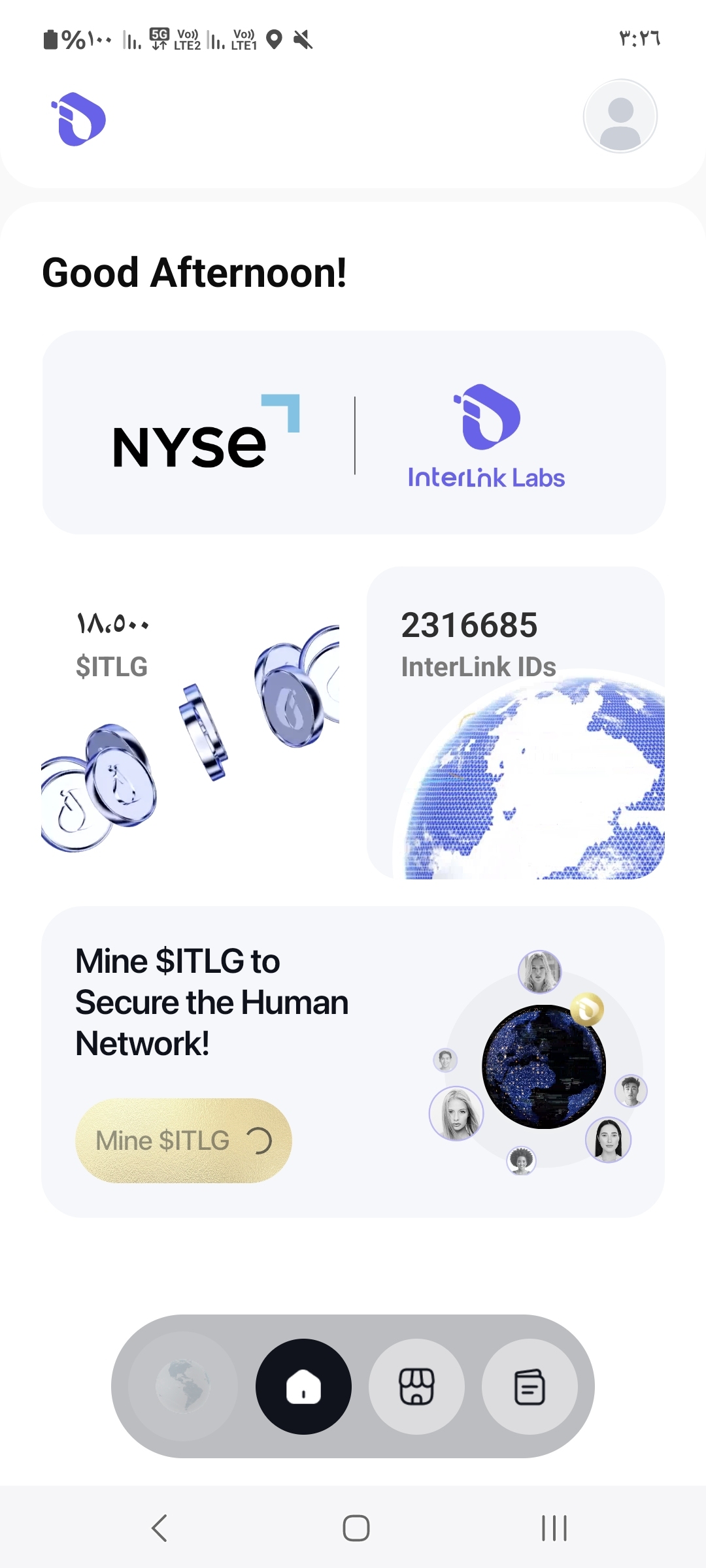Go back with system back button

point(160,1528)
